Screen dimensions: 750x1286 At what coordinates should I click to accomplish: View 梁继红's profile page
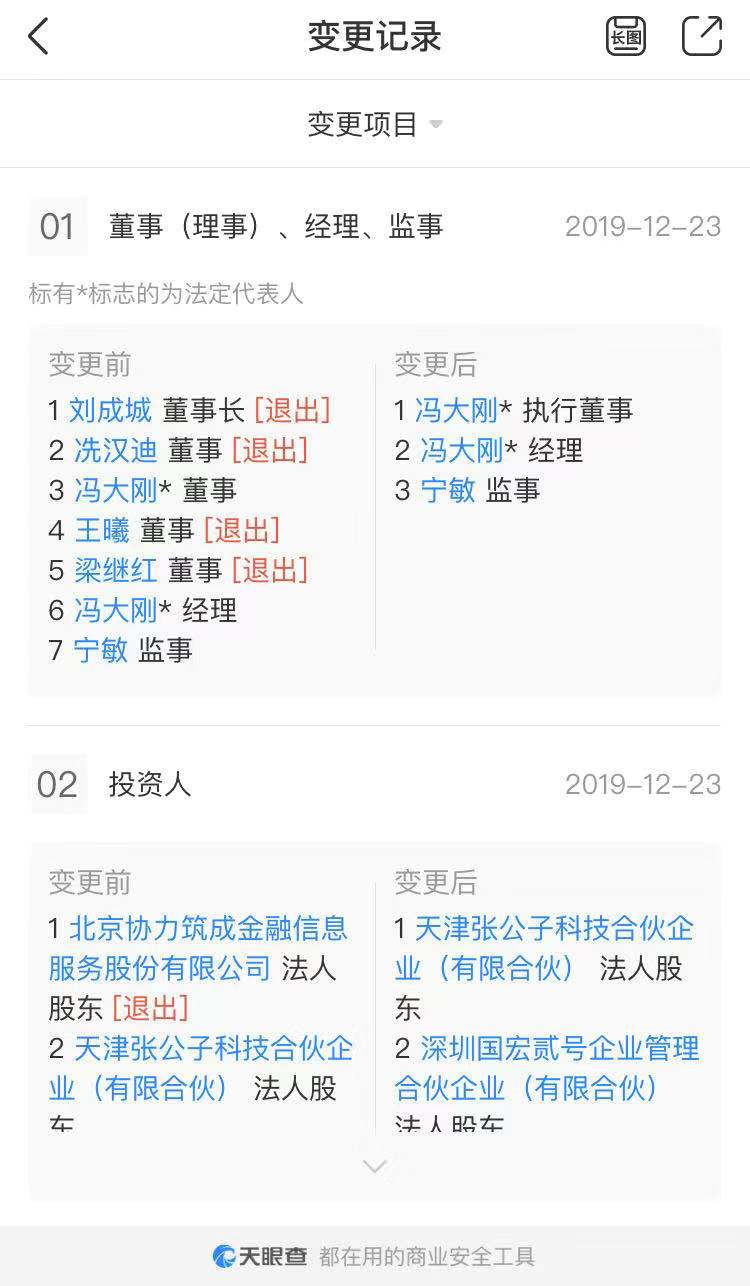click(x=115, y=570)
